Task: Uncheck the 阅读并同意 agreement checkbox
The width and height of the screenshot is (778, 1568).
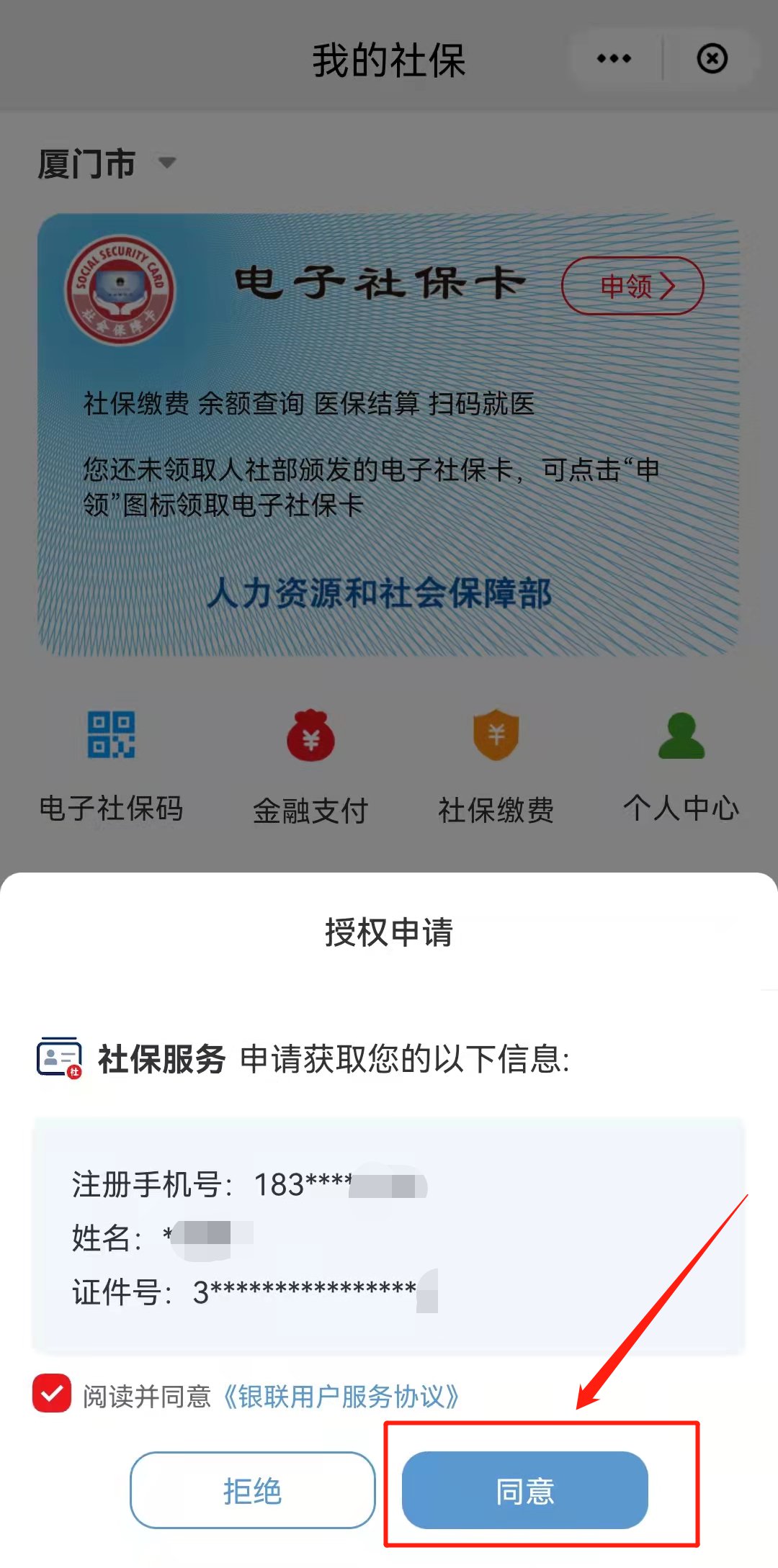Action: pos(52,1393)
